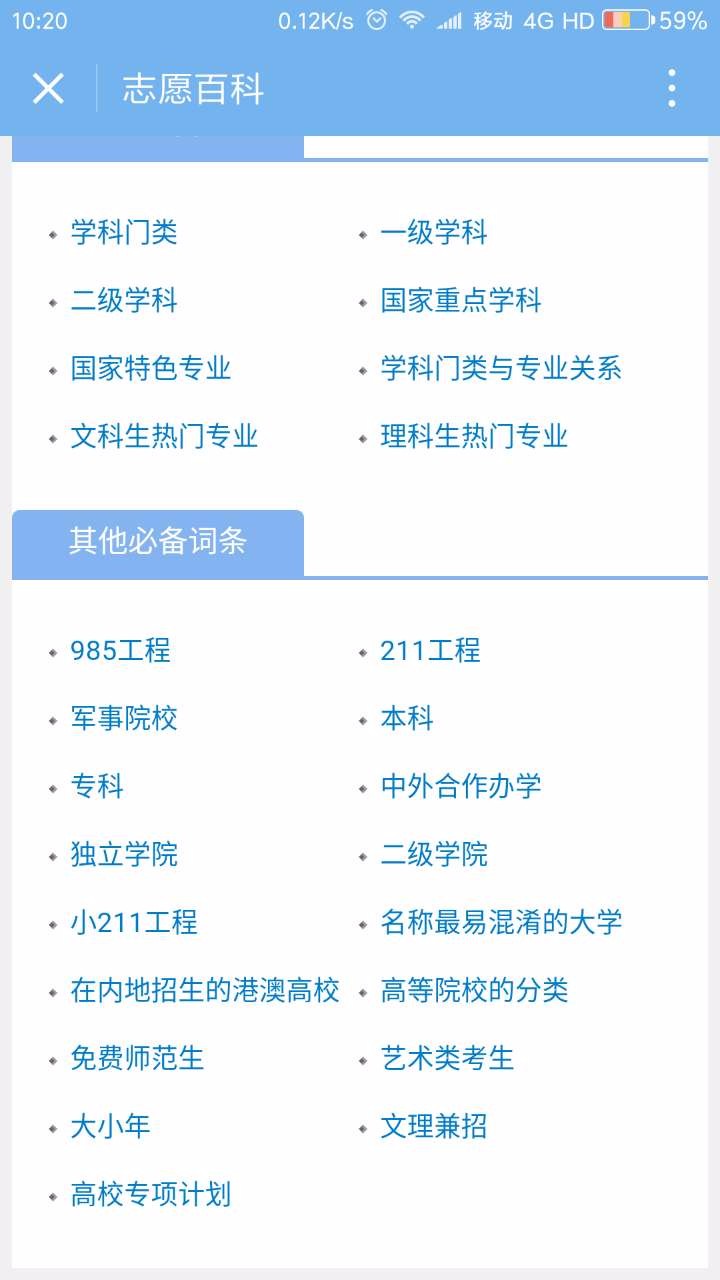Close the 志愿百科 page
Image resolution: width=720 pixels, height=1280 pixels.
48,89
